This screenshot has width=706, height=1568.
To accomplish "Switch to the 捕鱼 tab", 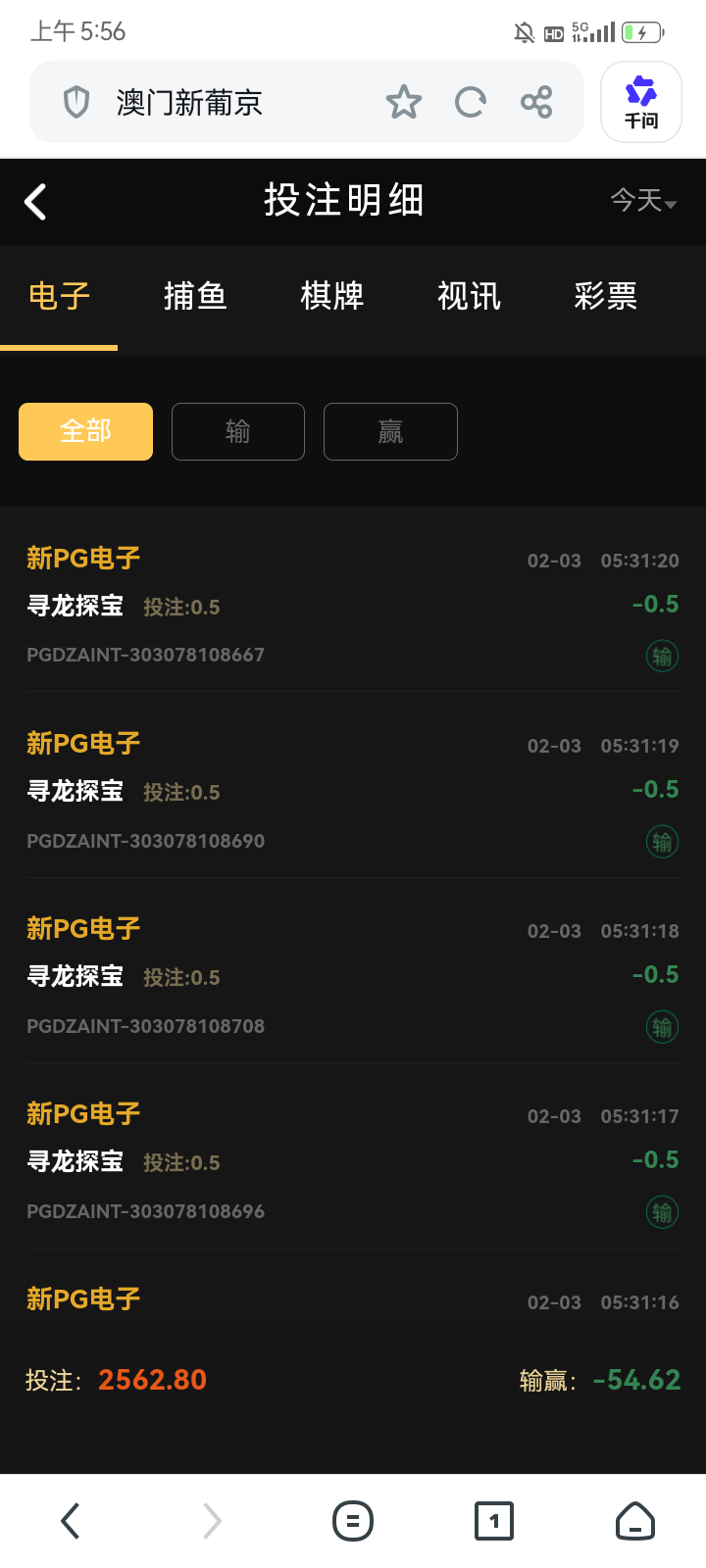I will [x=194, y=296].
